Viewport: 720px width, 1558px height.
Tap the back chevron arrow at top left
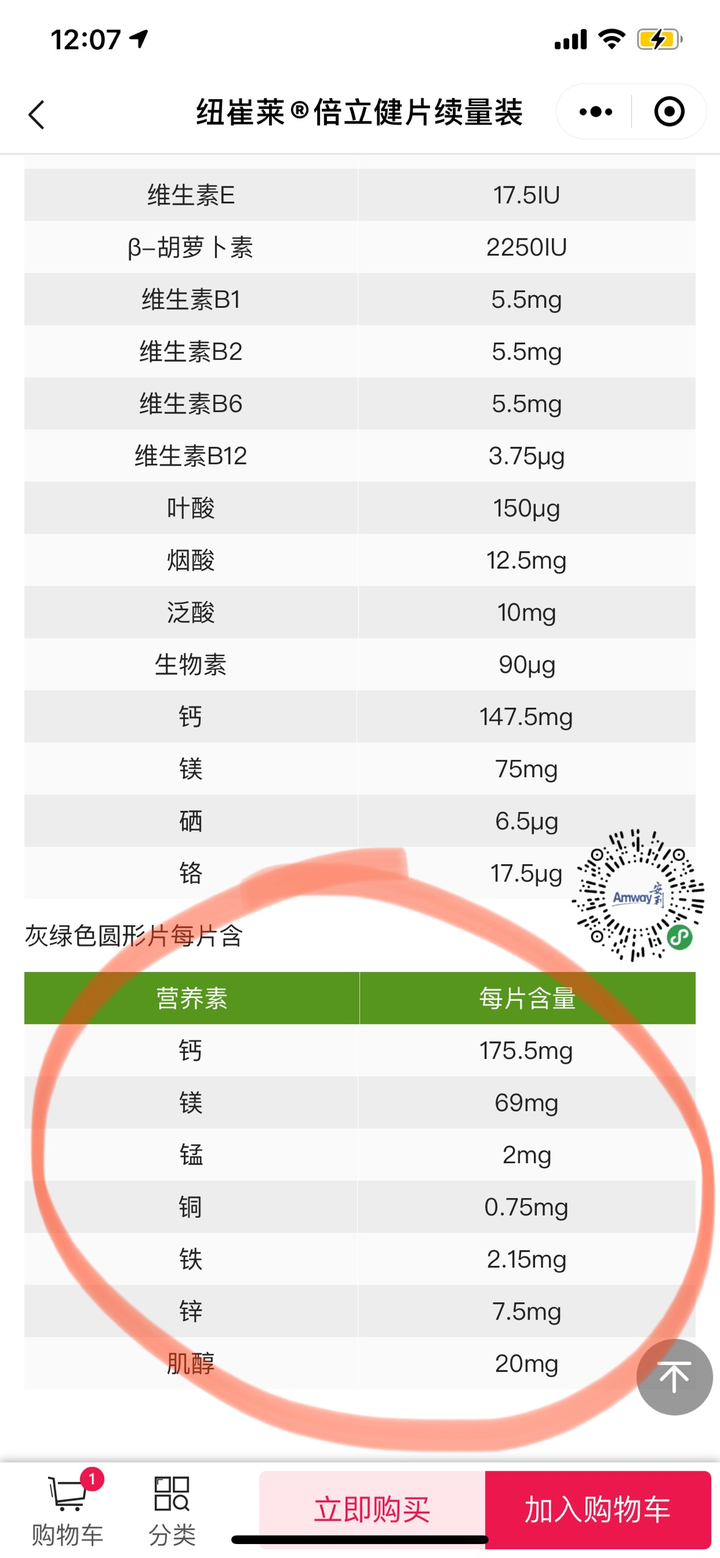point(37,114)
